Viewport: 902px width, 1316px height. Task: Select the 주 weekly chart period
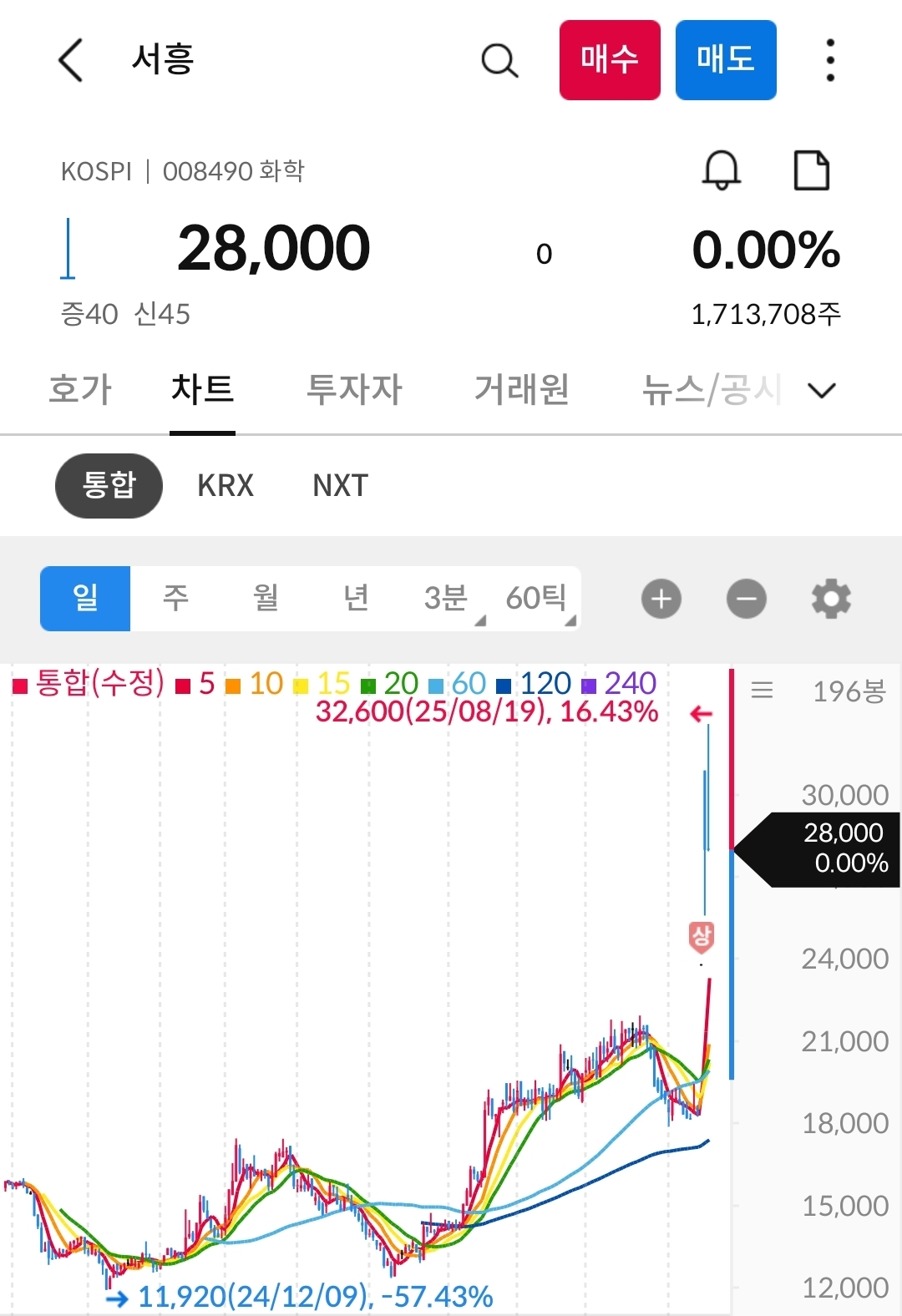[x=175, y=598]
